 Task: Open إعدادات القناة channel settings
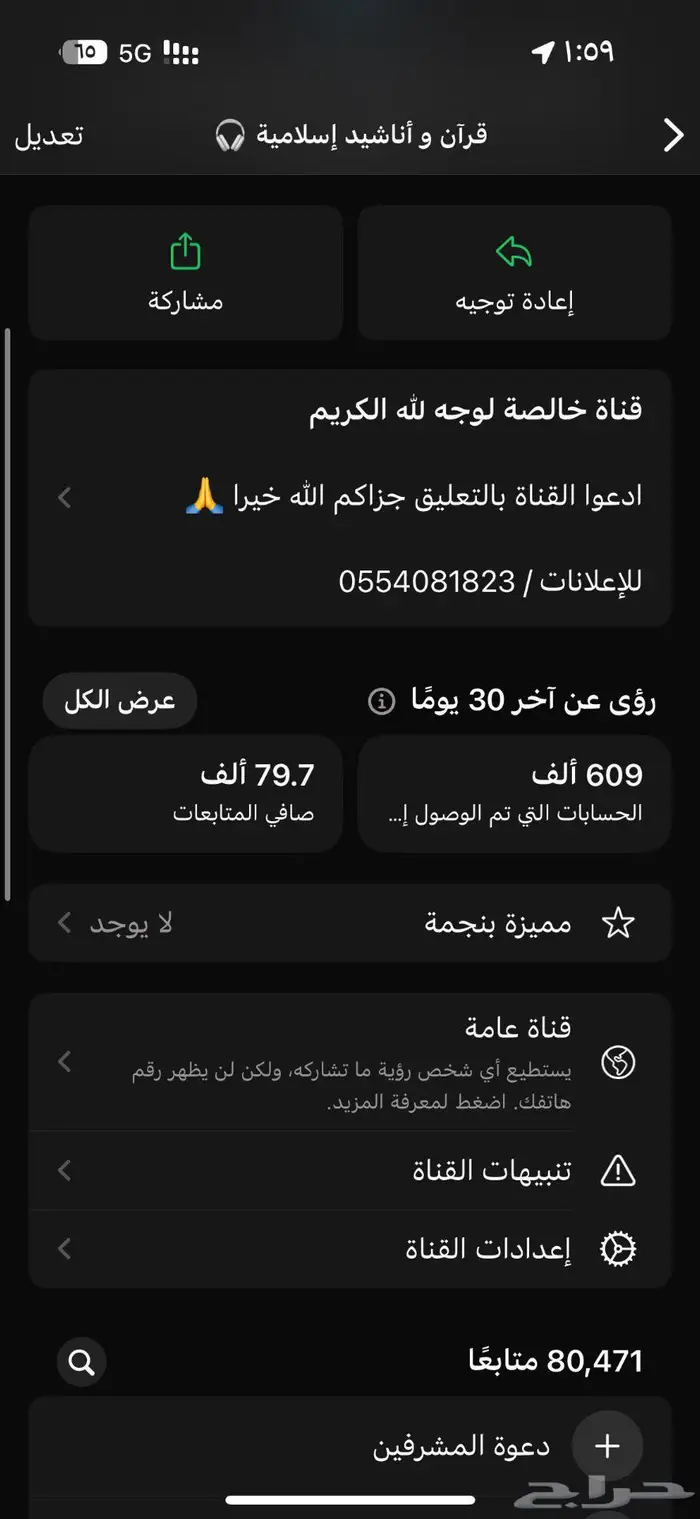click(350, 1248)
